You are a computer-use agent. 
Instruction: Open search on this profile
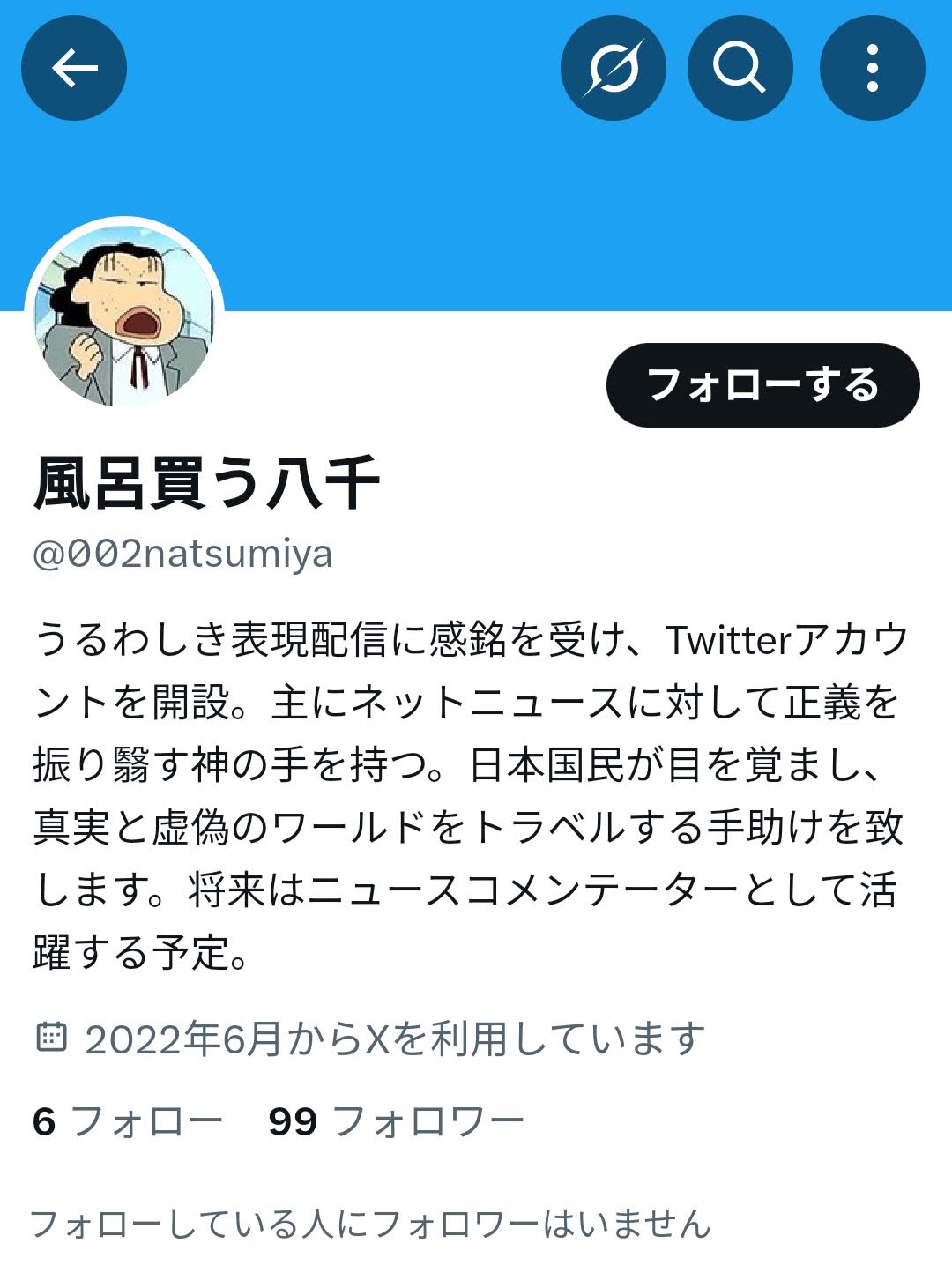(x=740, y=68)
